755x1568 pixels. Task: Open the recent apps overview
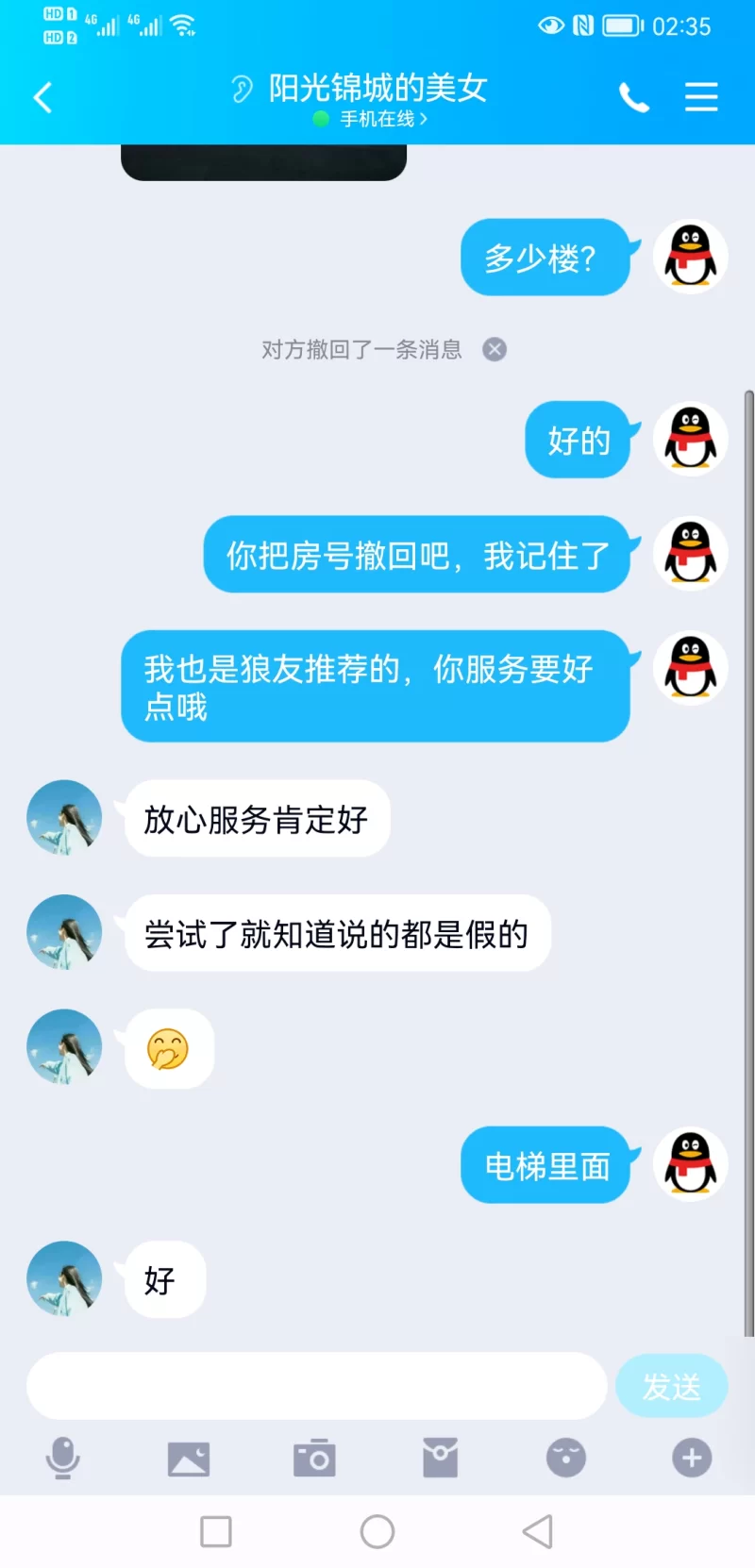(216, 1531)
